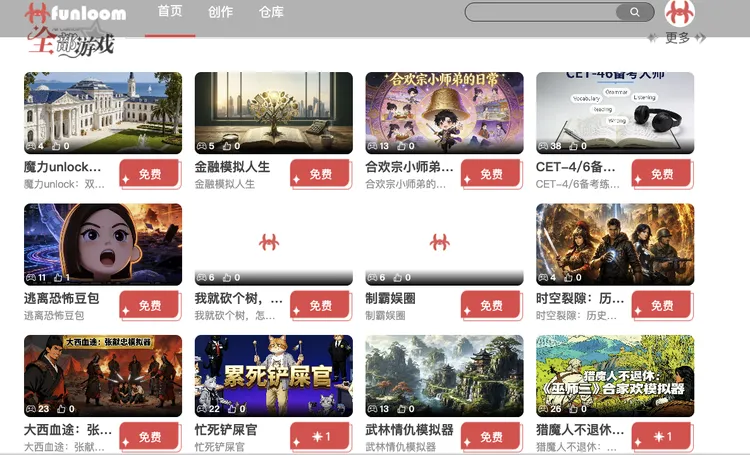This screenshot has width=750, height=455.
Task: Get 金融模拟人生 for free
Action: tap(321, 174)
